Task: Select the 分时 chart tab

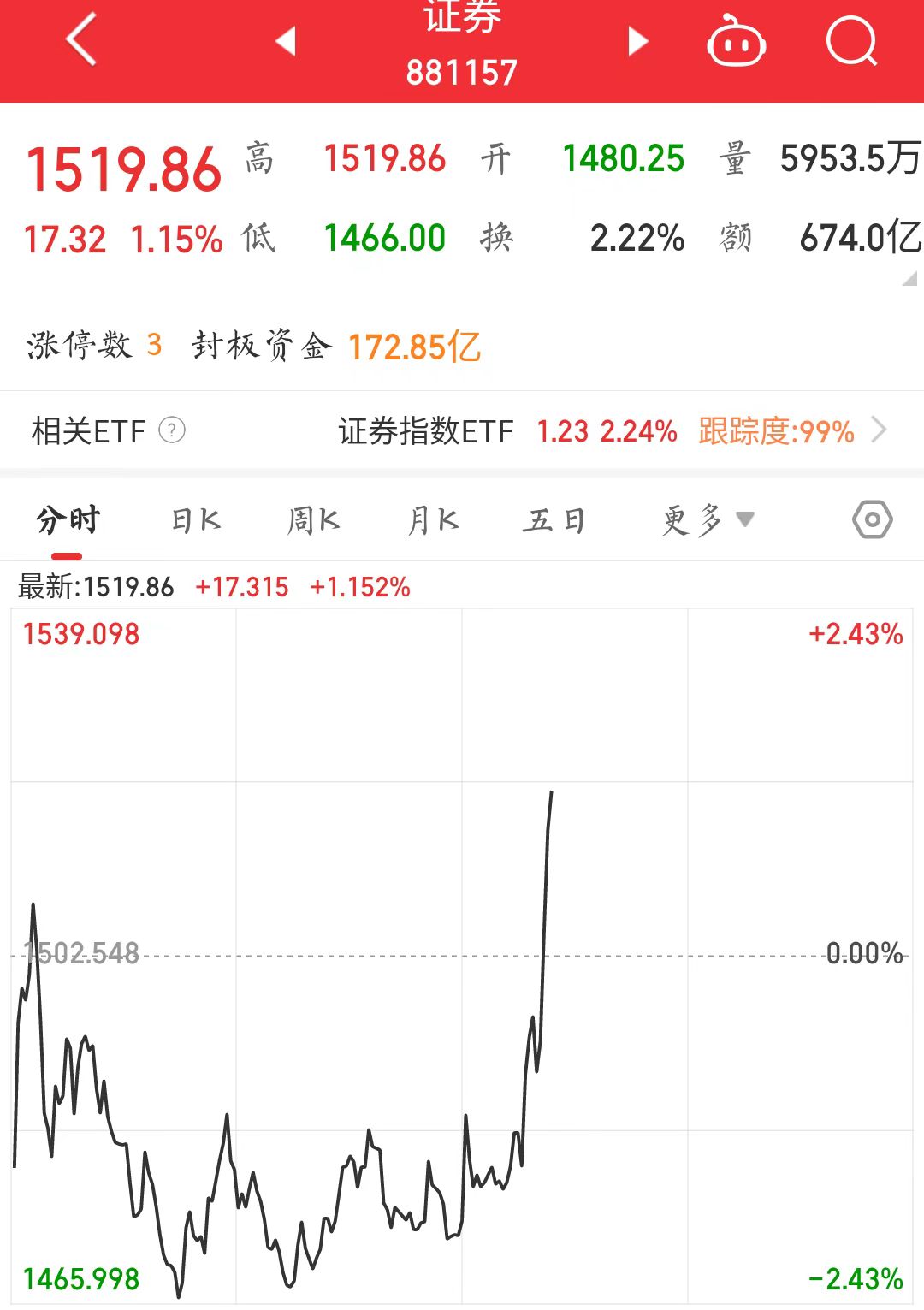Action: tap(68, 520)
